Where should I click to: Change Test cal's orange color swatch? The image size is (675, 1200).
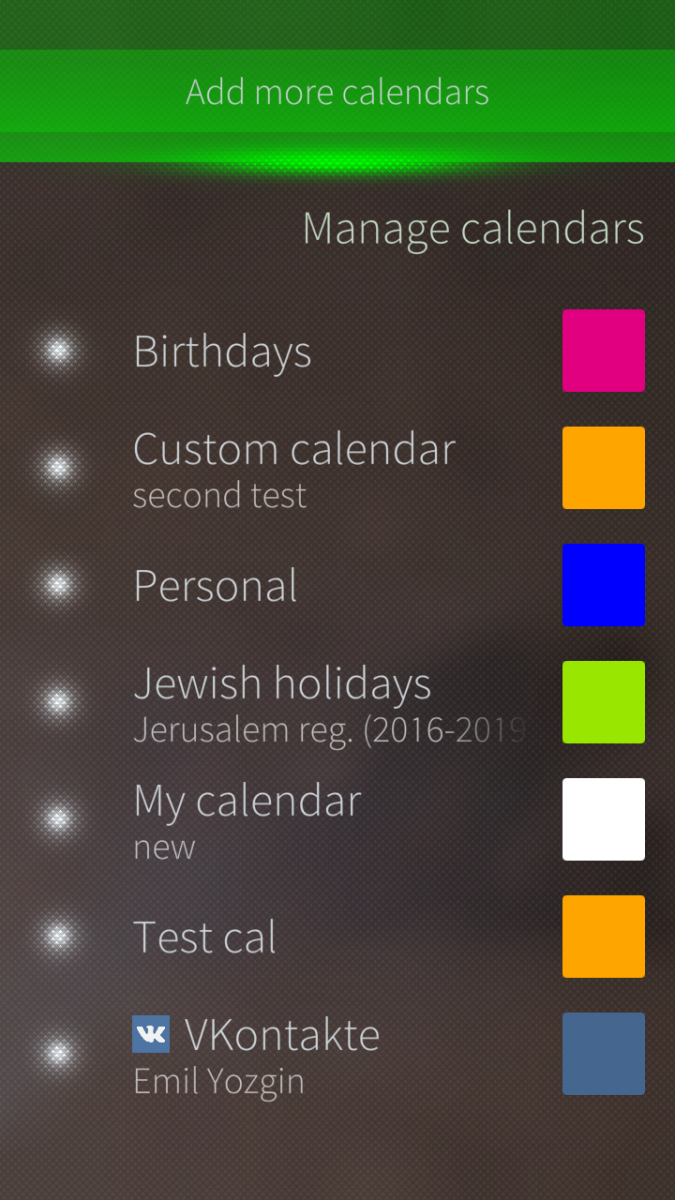pos(603,937)
